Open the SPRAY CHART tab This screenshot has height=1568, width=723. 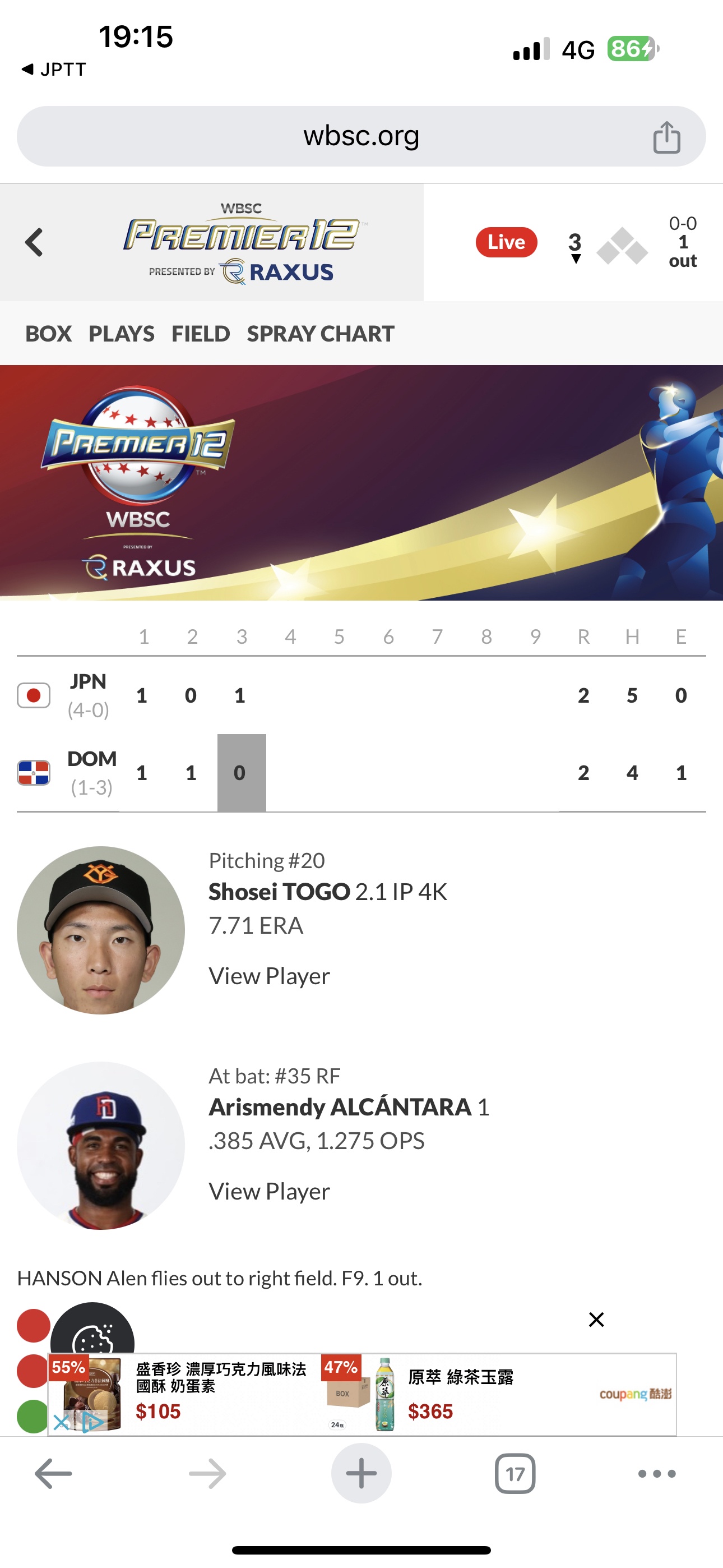click(x=320, y=334)
